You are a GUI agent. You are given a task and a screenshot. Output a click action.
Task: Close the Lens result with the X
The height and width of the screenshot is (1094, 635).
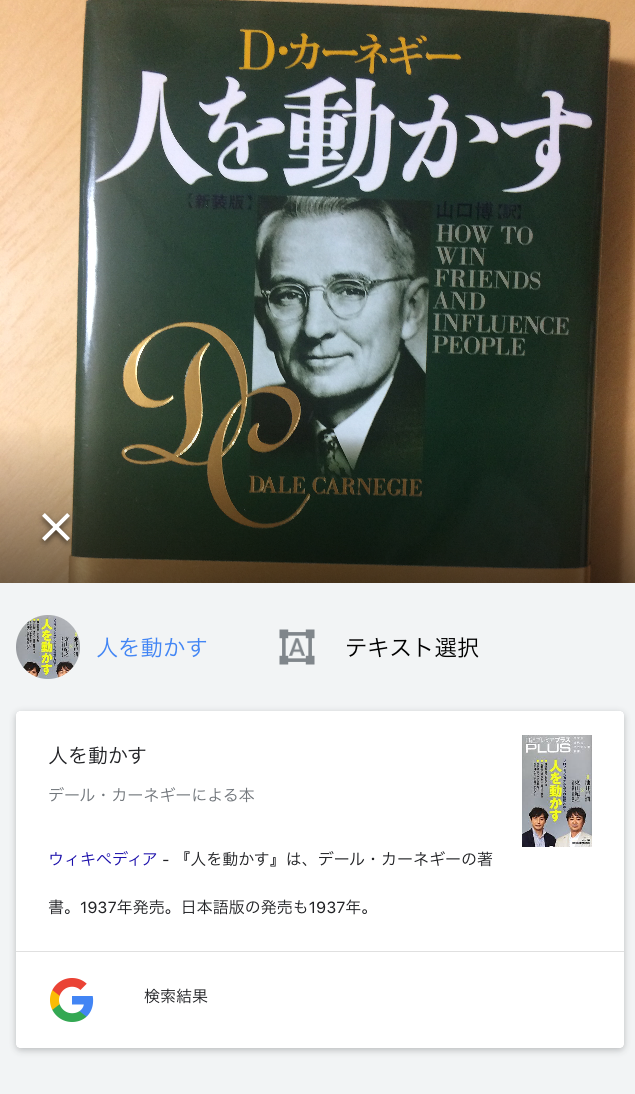pyautogui.click(x=56, y=527)
